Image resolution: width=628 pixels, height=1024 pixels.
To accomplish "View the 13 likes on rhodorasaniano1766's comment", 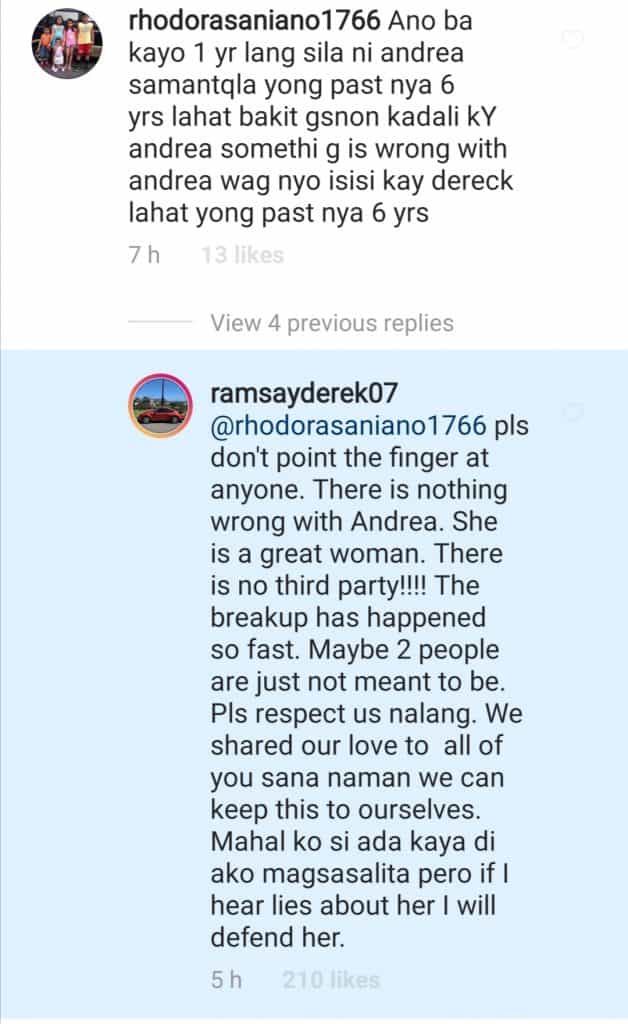I will click(242, 255).
